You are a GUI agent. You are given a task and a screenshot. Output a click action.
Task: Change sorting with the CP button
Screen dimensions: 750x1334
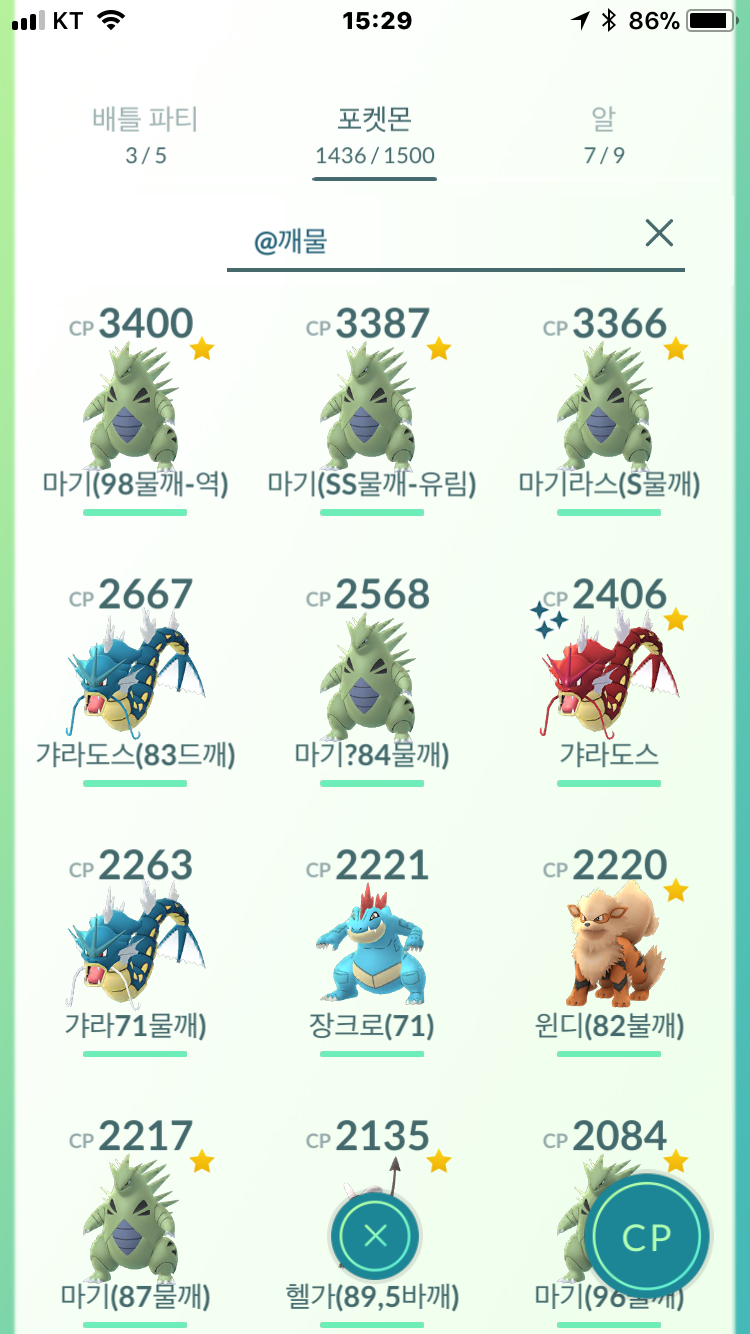(x=647, y=1237)
